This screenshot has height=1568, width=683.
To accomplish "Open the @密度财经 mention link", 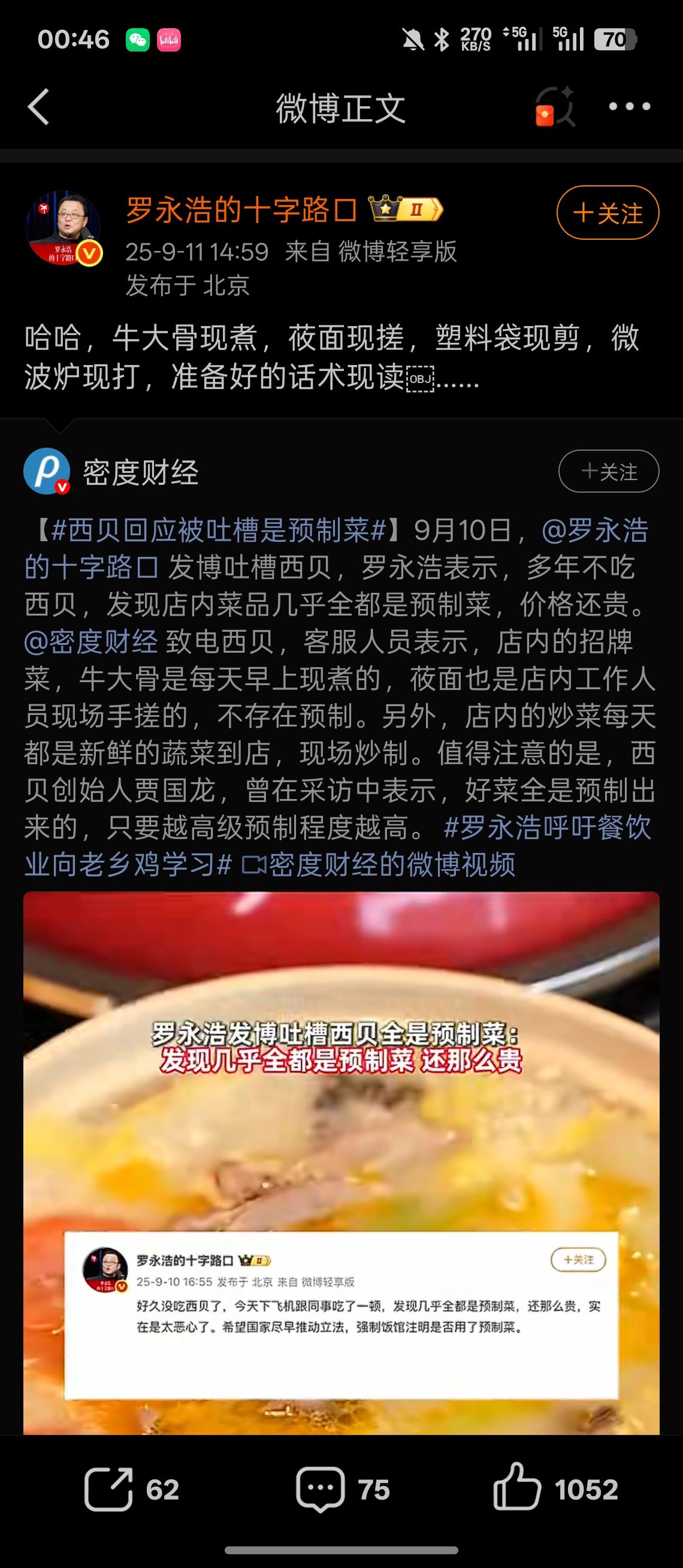I will point(91,641).
